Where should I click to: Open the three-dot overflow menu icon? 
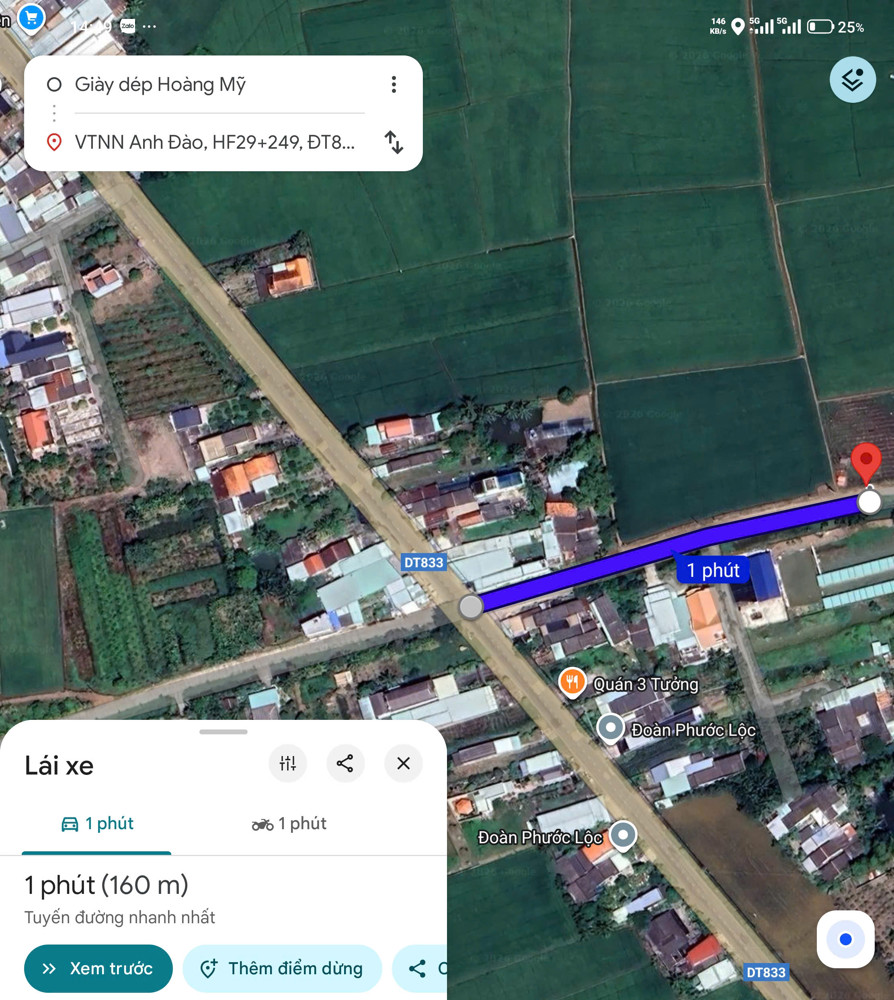pyautogui.click(x=394, y=85)
